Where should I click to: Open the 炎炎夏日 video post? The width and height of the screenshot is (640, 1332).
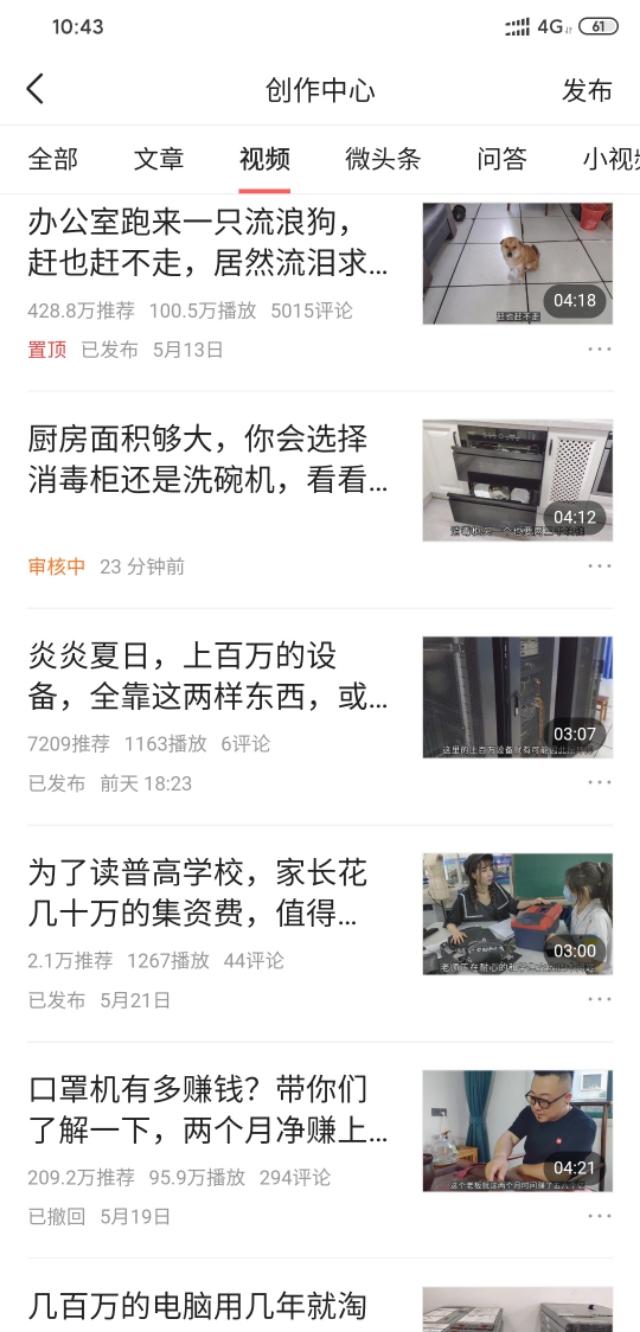click(208, 676)
